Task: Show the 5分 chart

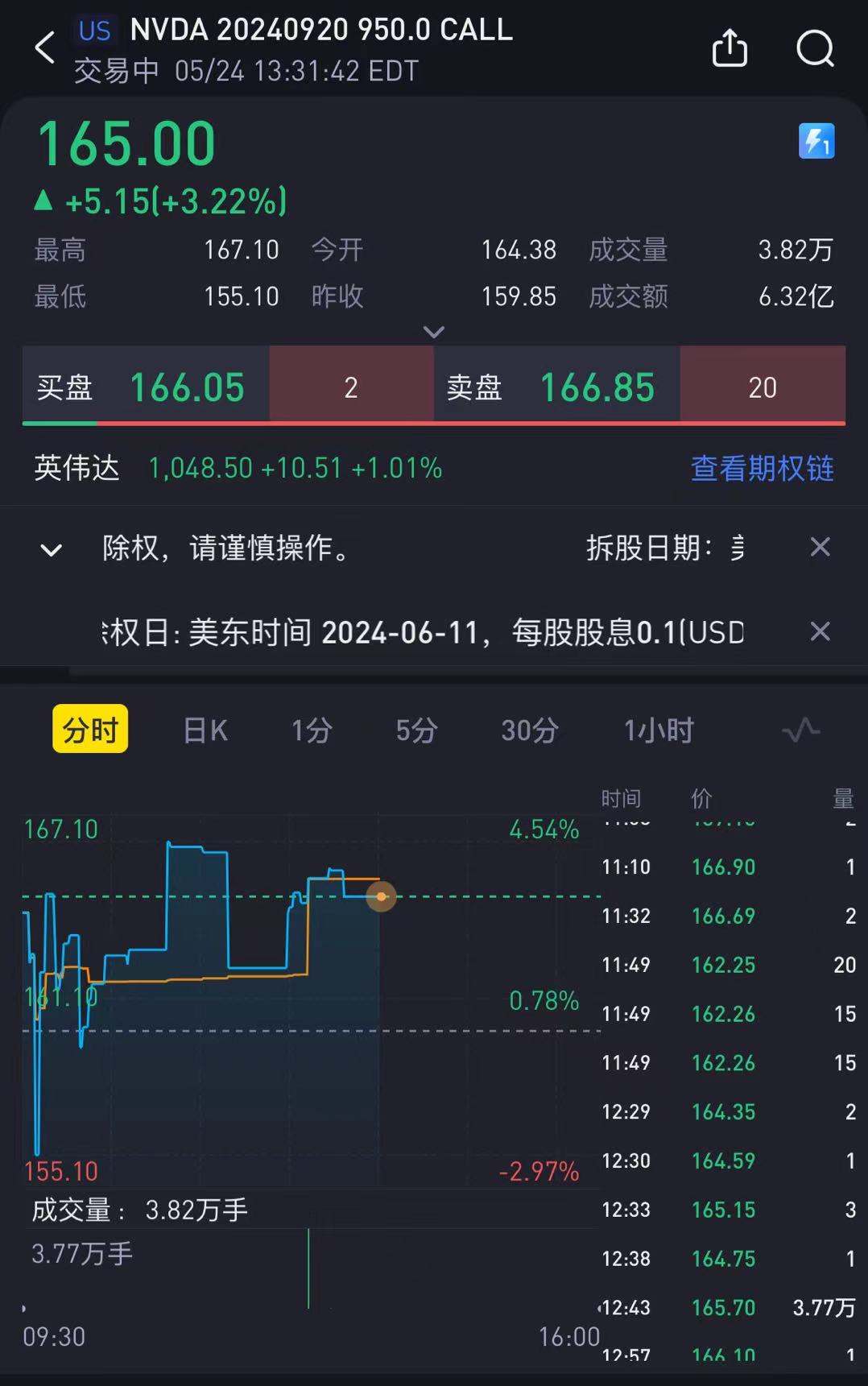Action: point(416,730)
